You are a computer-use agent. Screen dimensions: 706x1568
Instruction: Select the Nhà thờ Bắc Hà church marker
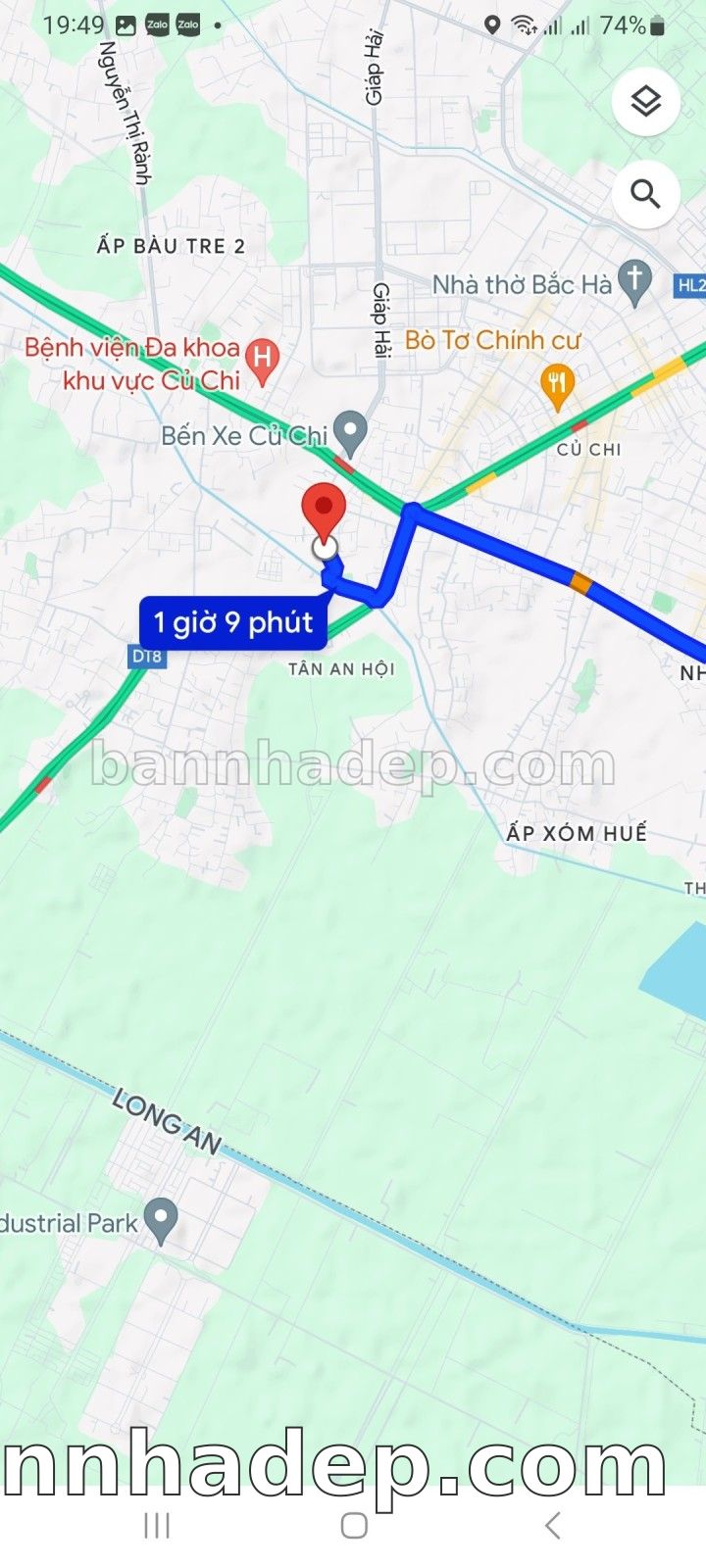click(635, 281)
